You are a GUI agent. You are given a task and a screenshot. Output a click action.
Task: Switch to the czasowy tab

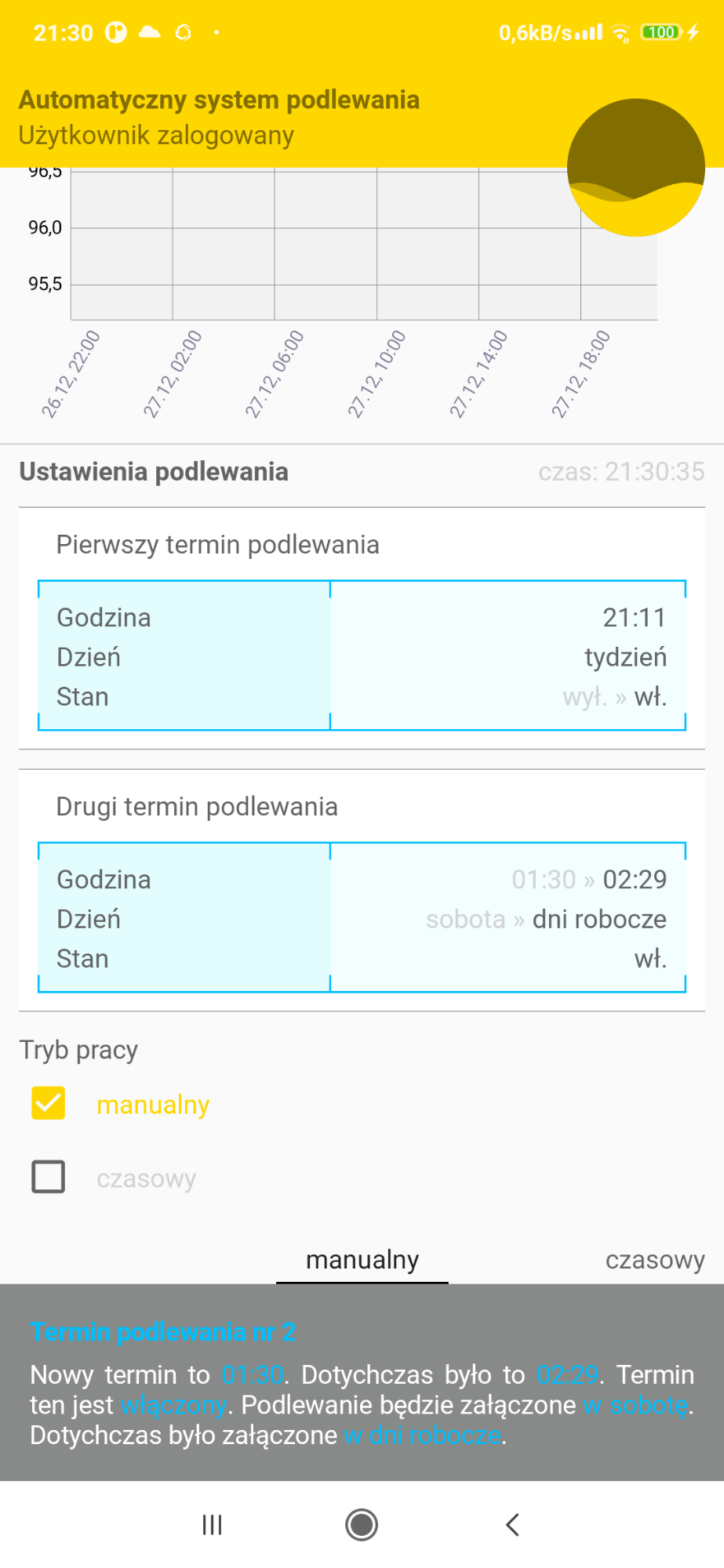[655, 1260]
